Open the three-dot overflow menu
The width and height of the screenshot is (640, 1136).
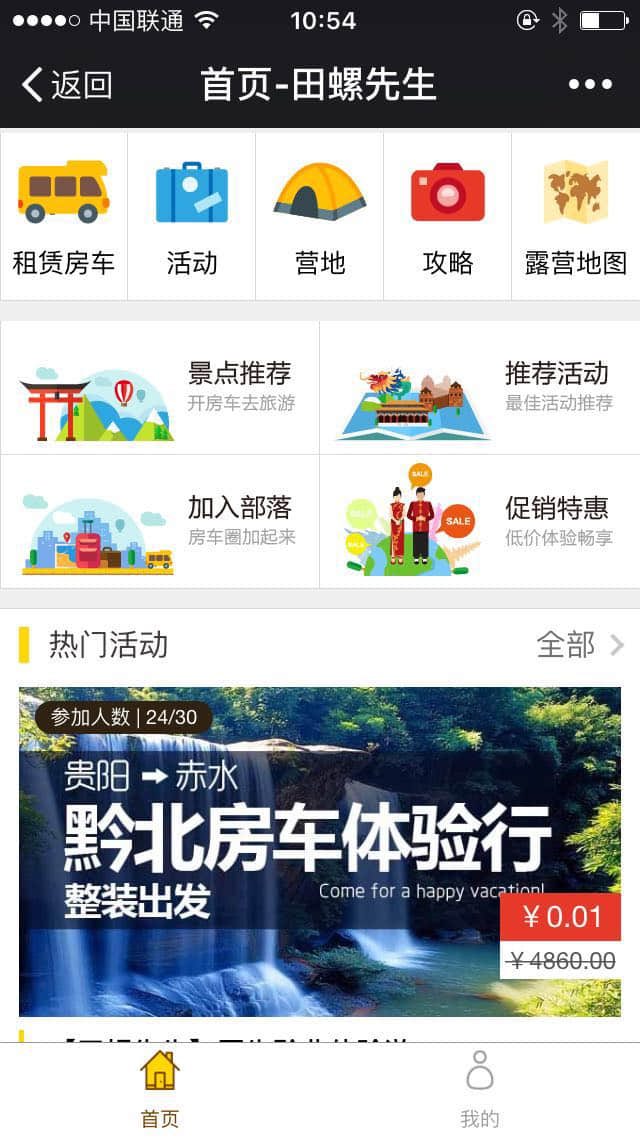[590, 85]
